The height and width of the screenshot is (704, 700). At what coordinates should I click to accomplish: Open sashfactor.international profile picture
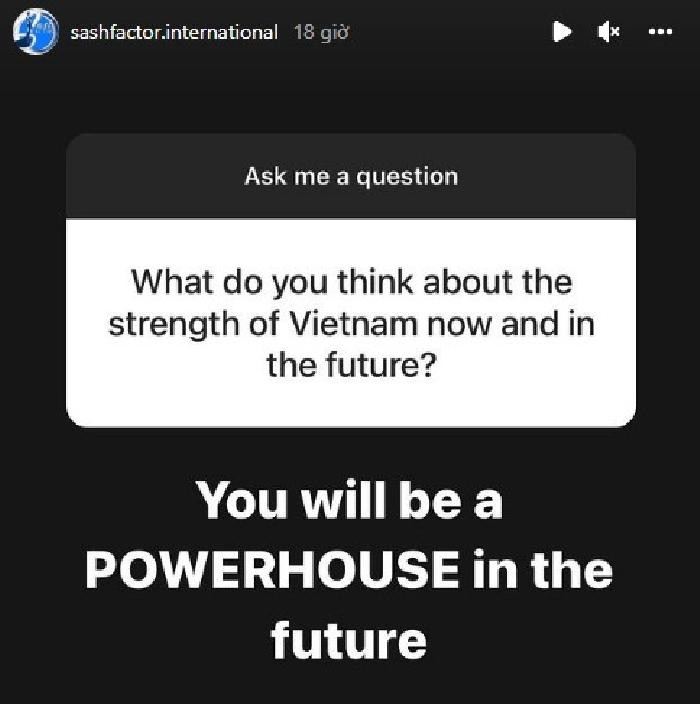35,33
